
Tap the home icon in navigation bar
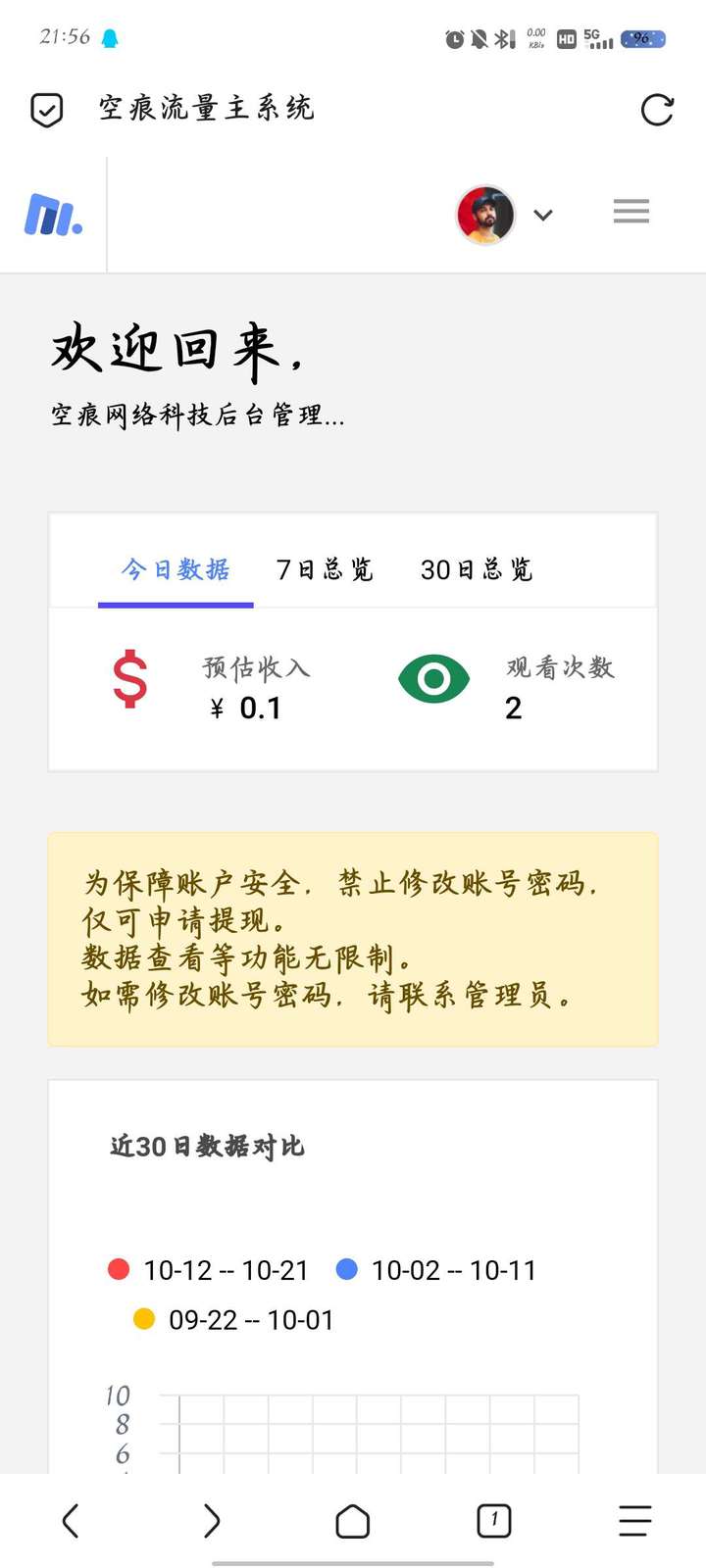coord(353,1520)
